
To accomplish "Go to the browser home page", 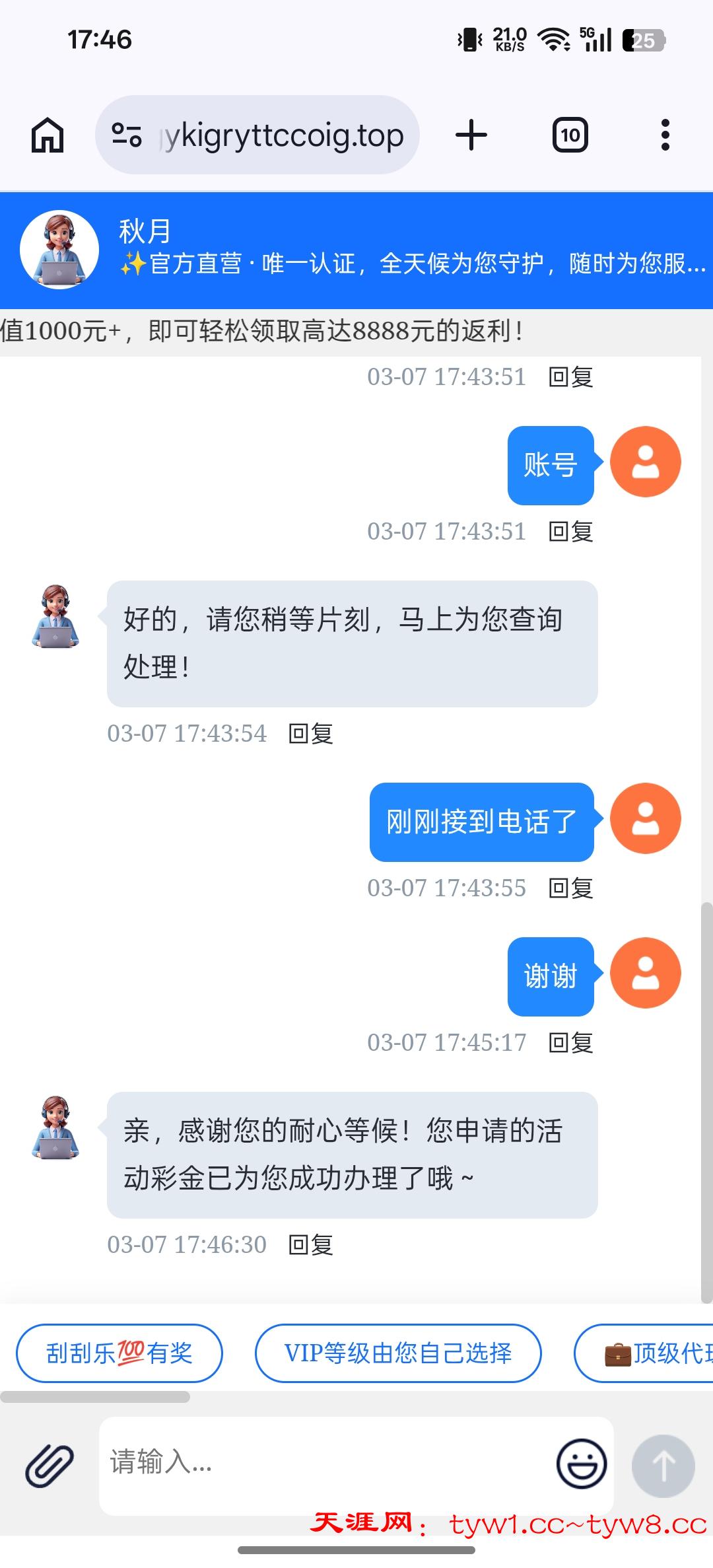I will click(x=48, y=135).
